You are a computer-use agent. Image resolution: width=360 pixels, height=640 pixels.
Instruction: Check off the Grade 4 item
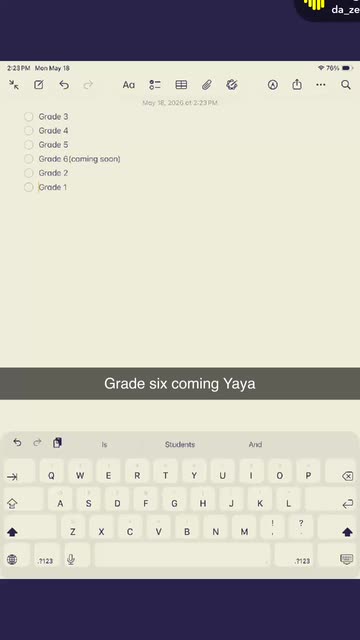coord(29,131)
